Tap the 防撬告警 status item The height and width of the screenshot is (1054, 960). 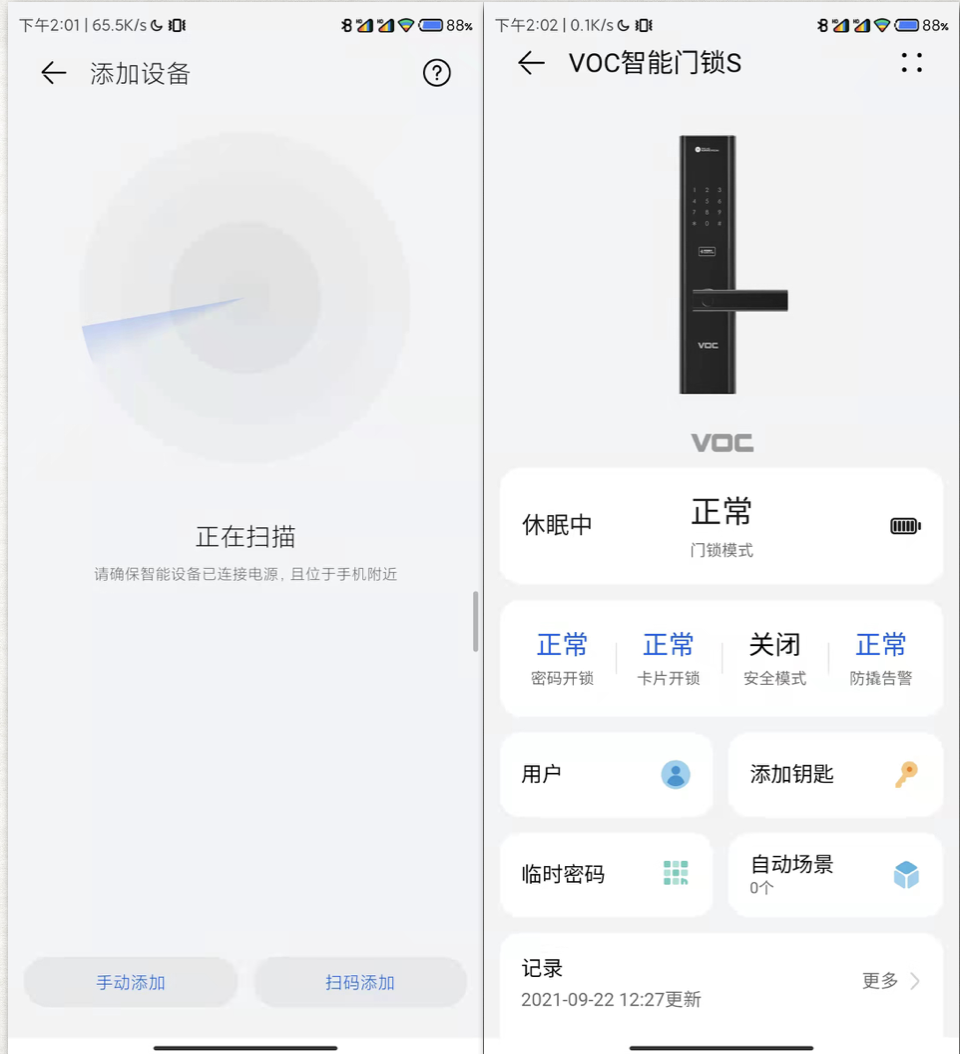click(x=881, y=658)
